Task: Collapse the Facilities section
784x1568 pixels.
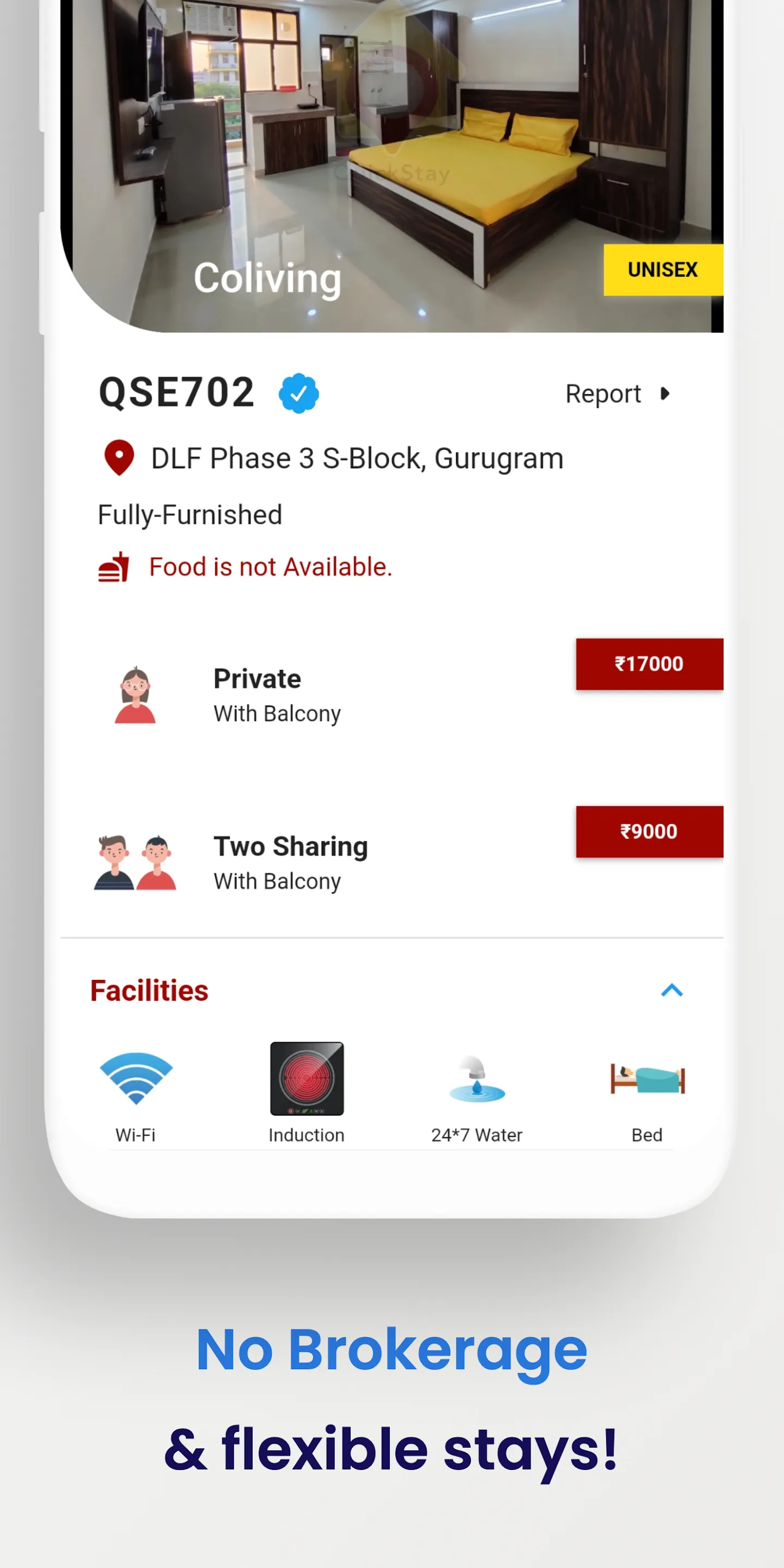Action: [671, 990]
